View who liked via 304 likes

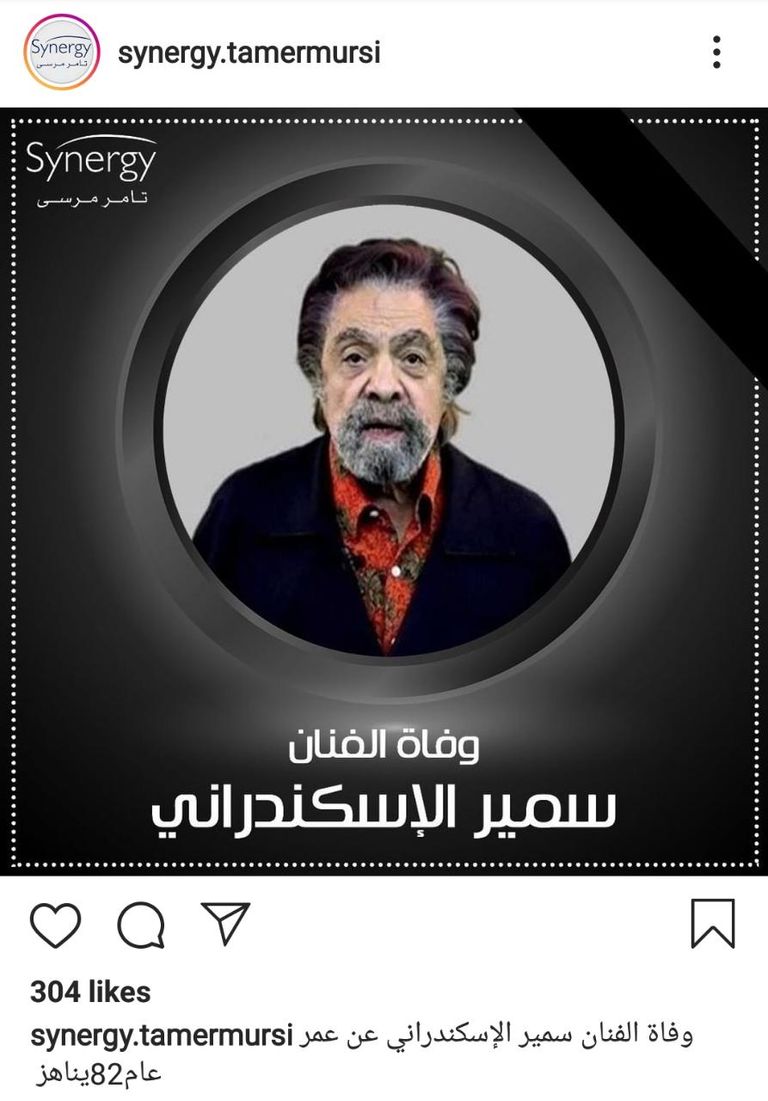90,992
